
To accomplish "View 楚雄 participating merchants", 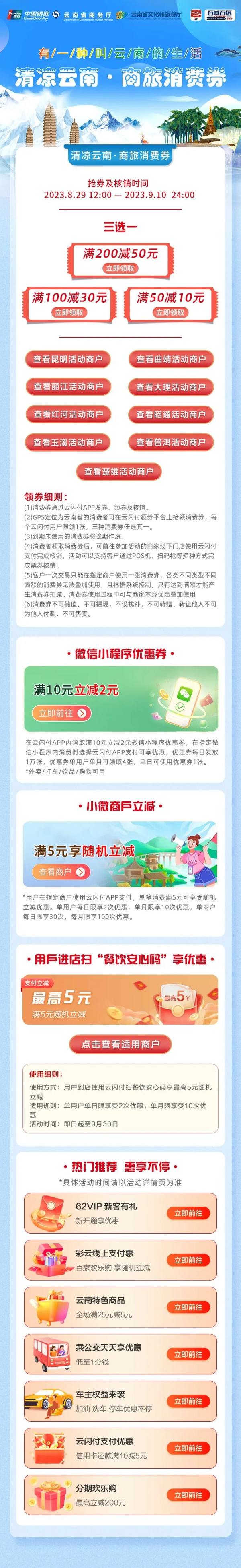I will (x=119, y=471).
